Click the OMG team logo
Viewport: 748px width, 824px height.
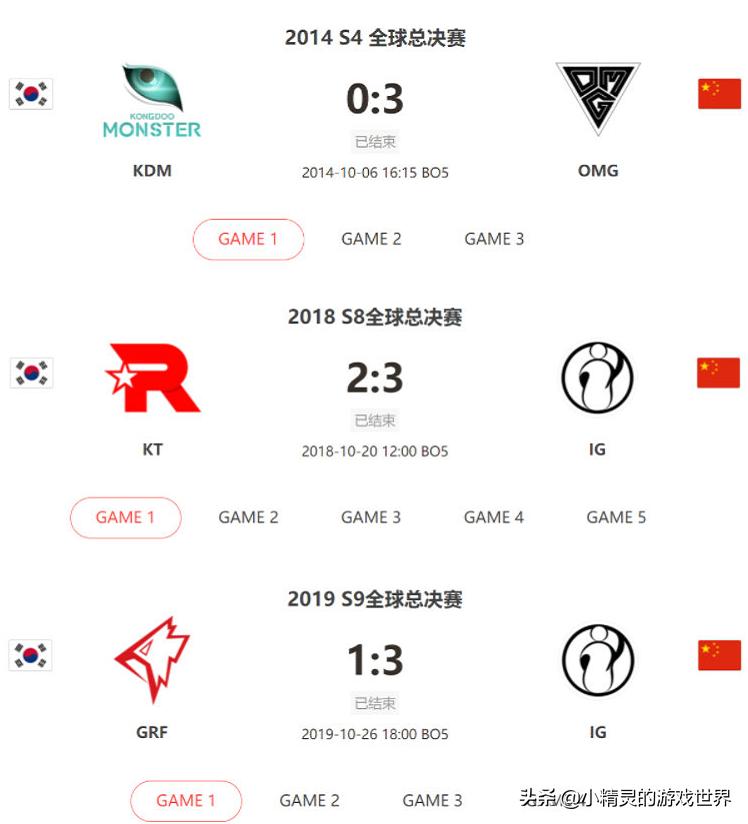click(597, 97)
